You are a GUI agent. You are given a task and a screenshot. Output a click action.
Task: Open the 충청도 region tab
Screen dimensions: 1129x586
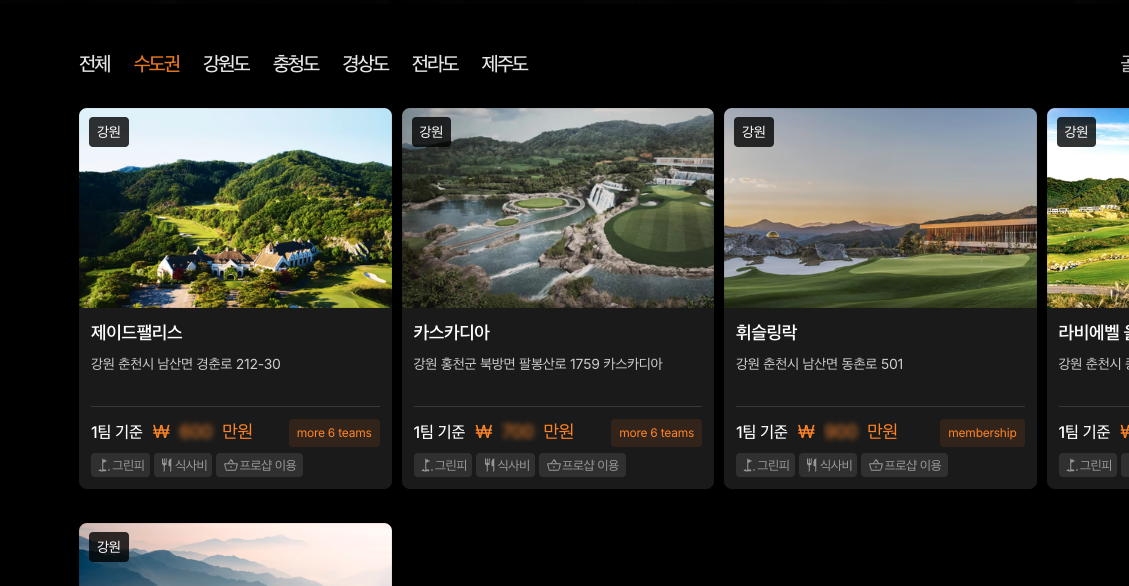click(x=296, y=64)
